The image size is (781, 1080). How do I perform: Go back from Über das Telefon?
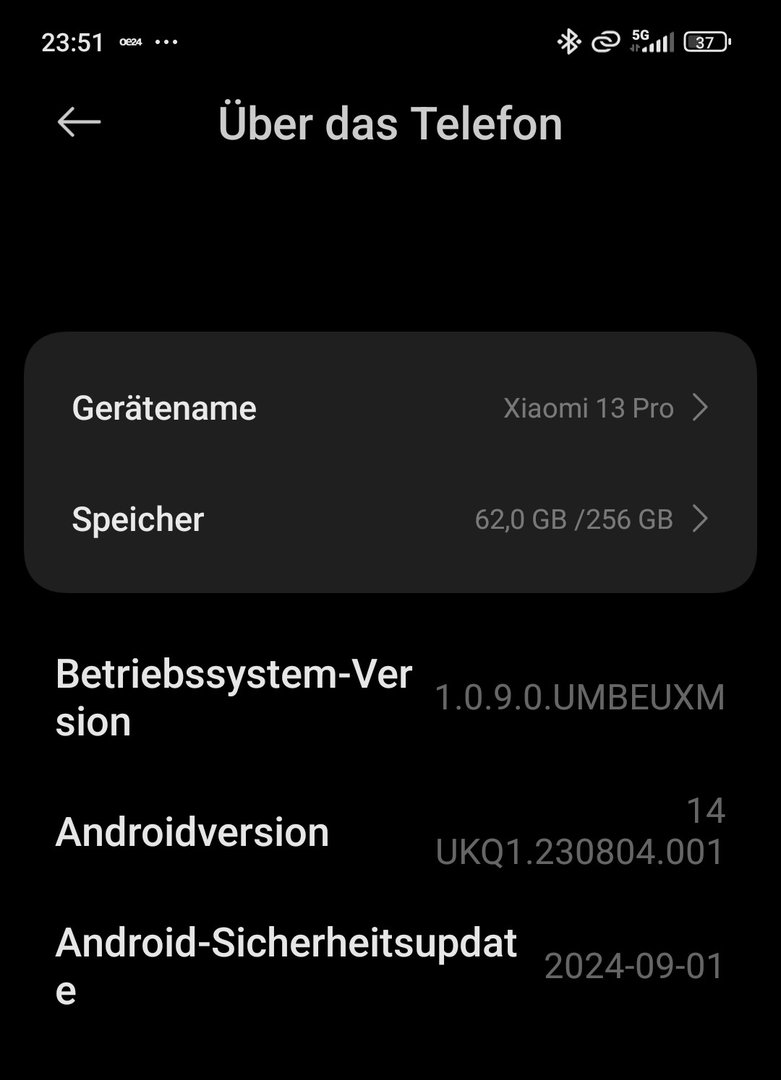tap(79, 123)
